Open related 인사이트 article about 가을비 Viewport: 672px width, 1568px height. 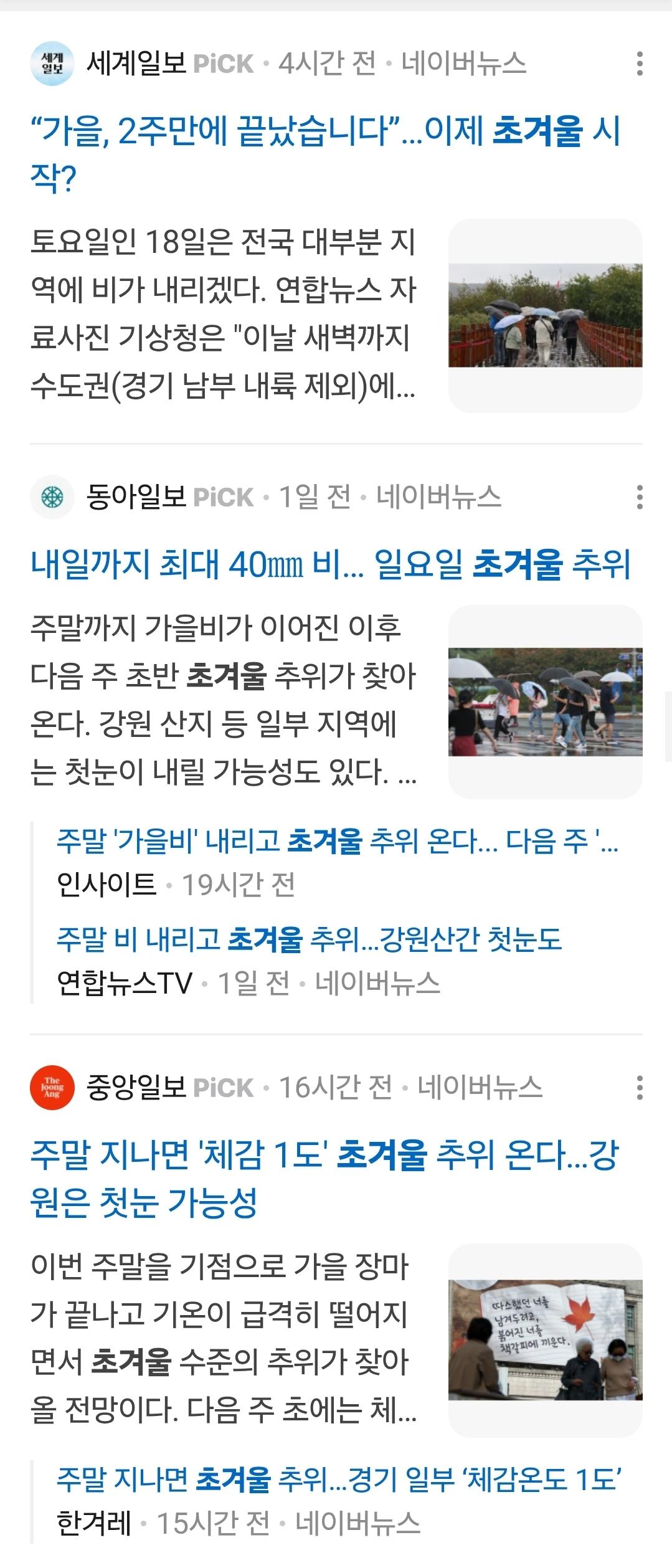pyautogui.click(x=336, y=841)
